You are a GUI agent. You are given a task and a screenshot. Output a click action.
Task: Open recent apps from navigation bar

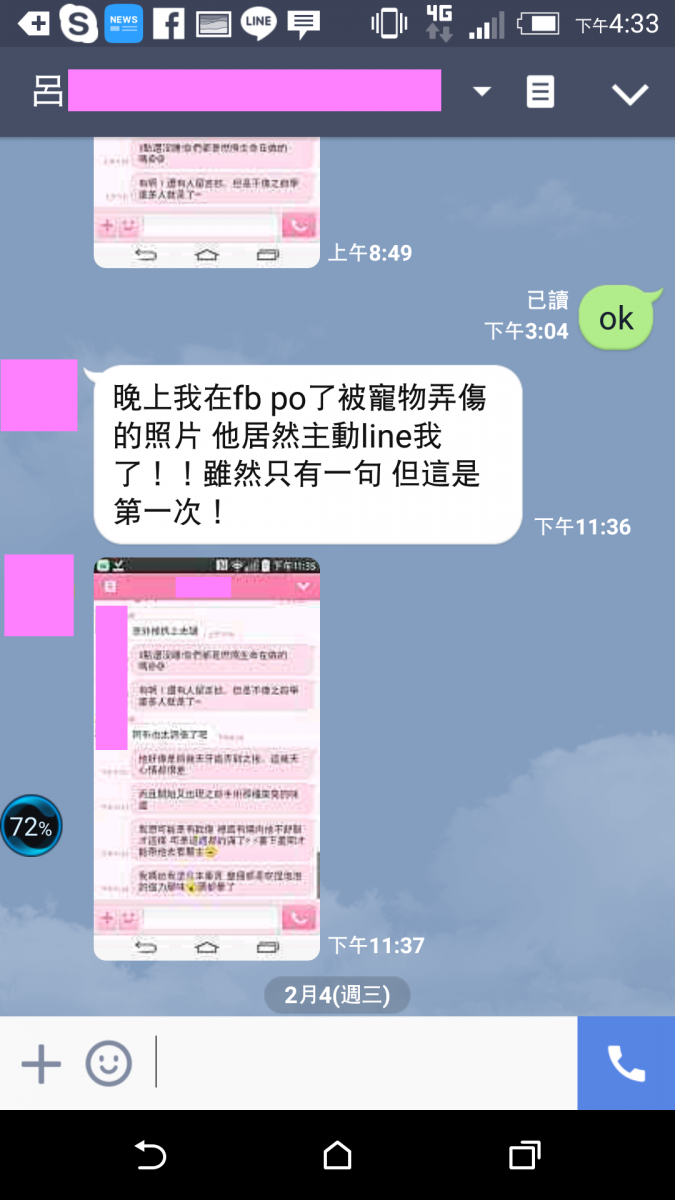point(525,1156)
